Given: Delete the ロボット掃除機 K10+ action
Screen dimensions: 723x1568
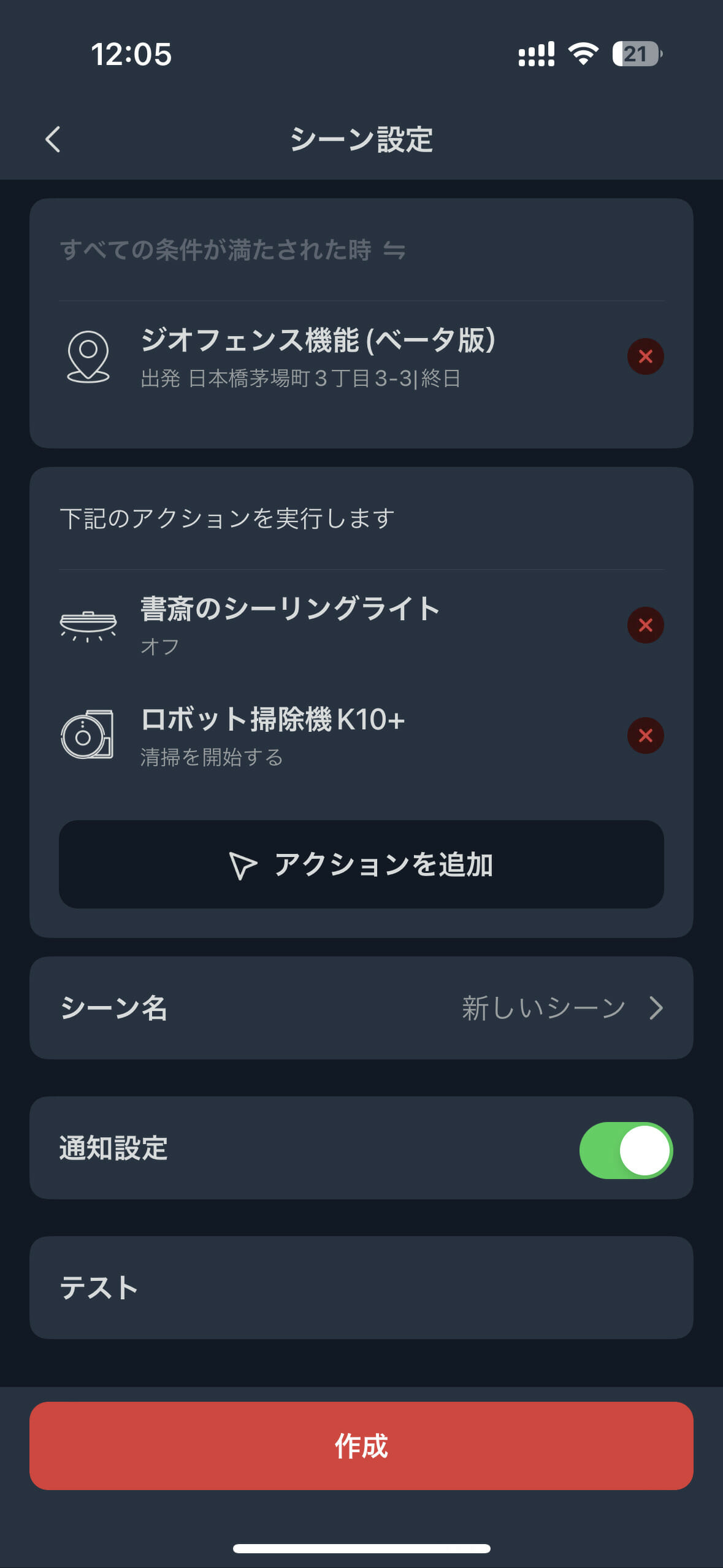Looking at the screenshot, I should click(x=645, y=736).
